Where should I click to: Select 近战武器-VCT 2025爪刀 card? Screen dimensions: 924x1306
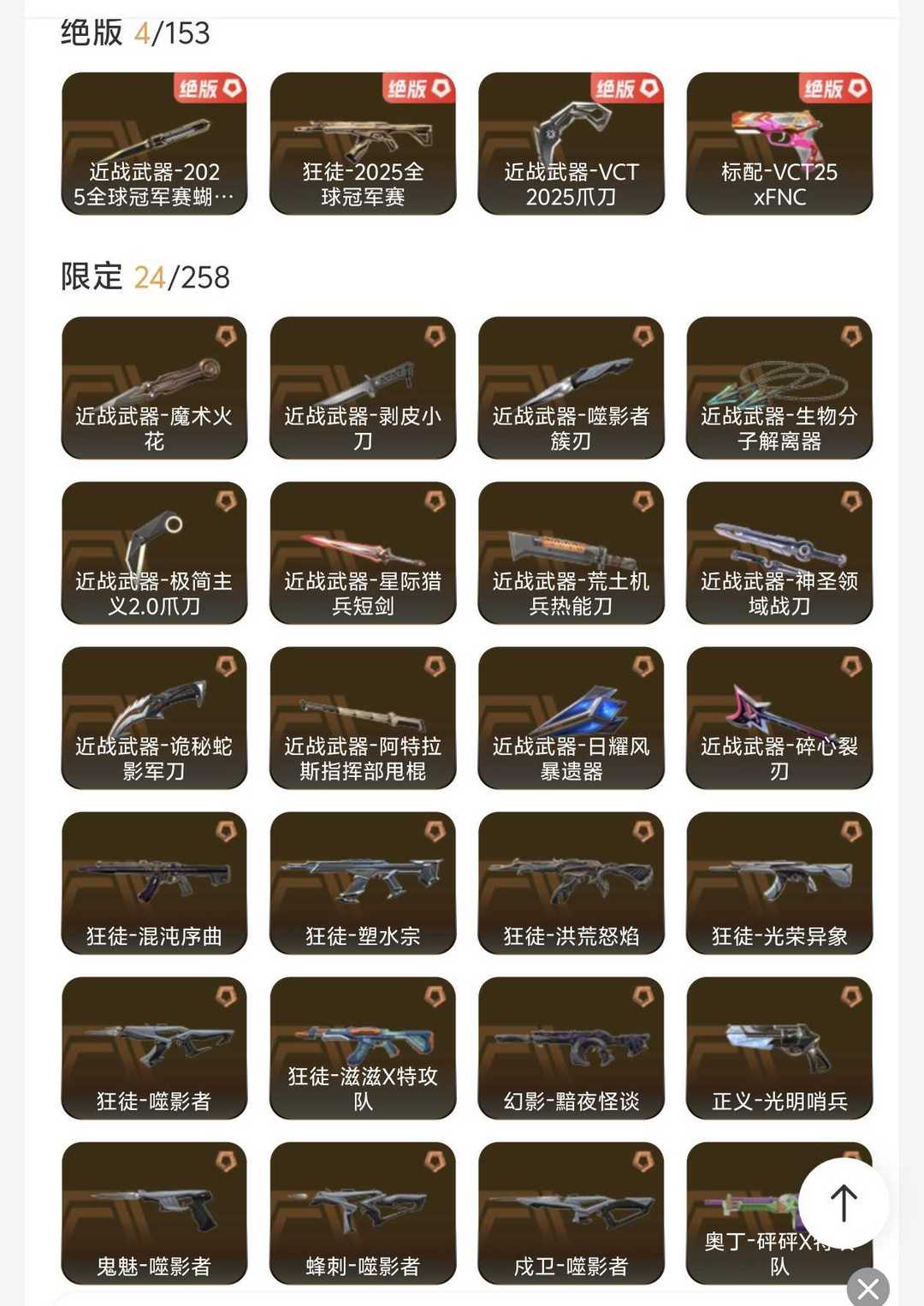coord(571,143)
